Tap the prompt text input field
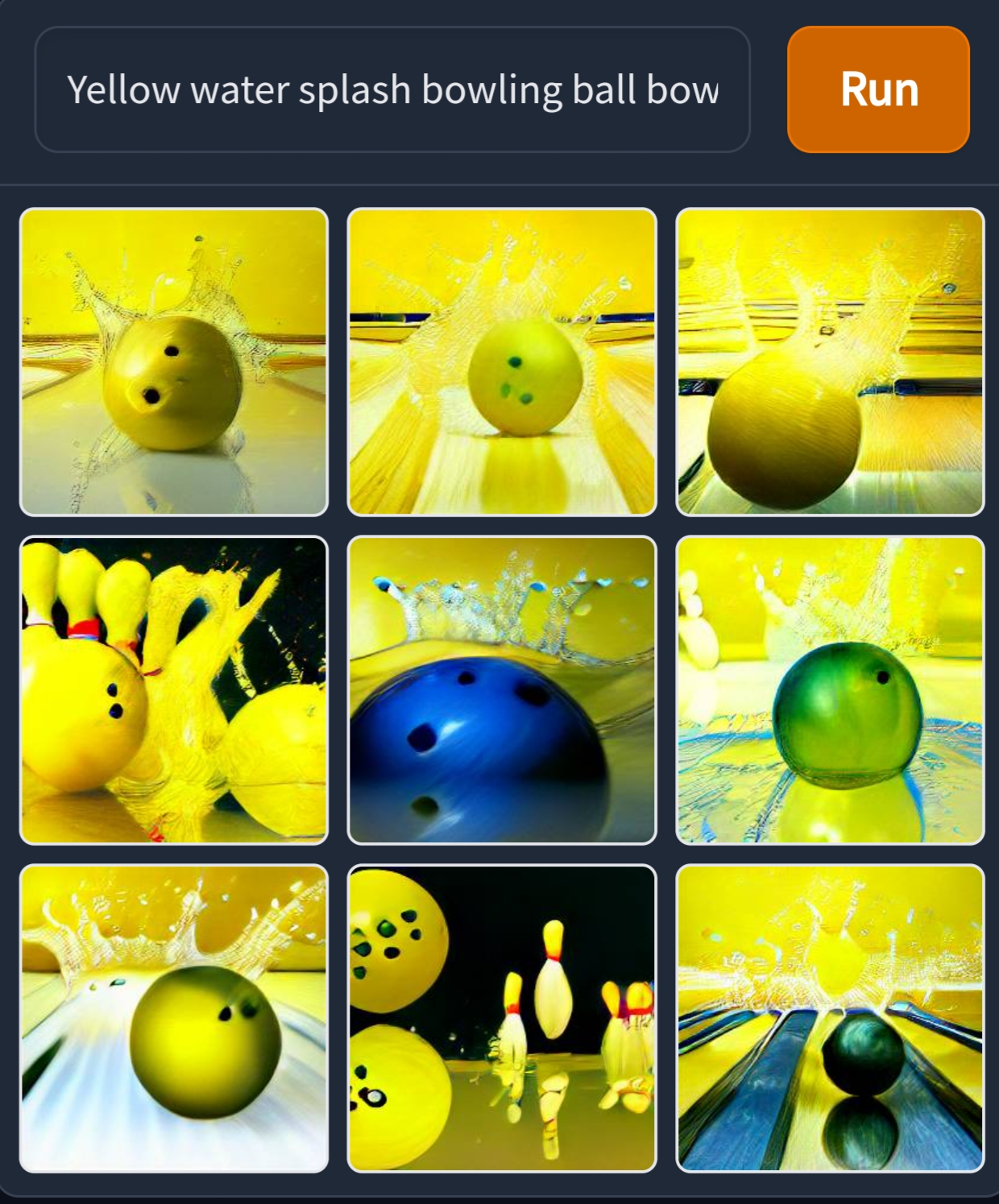 tap(392, 89)
